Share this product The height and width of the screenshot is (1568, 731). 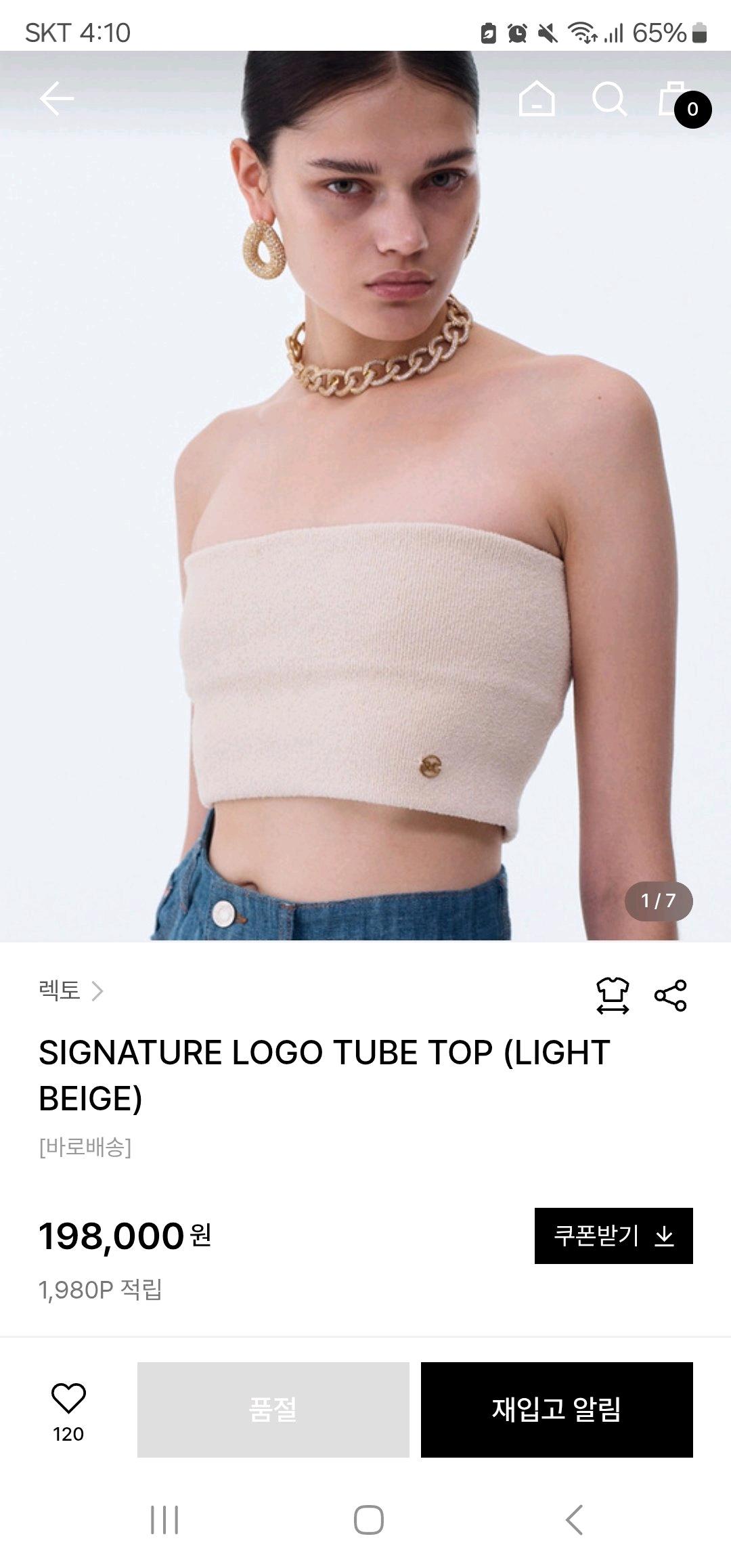(671, 995)
